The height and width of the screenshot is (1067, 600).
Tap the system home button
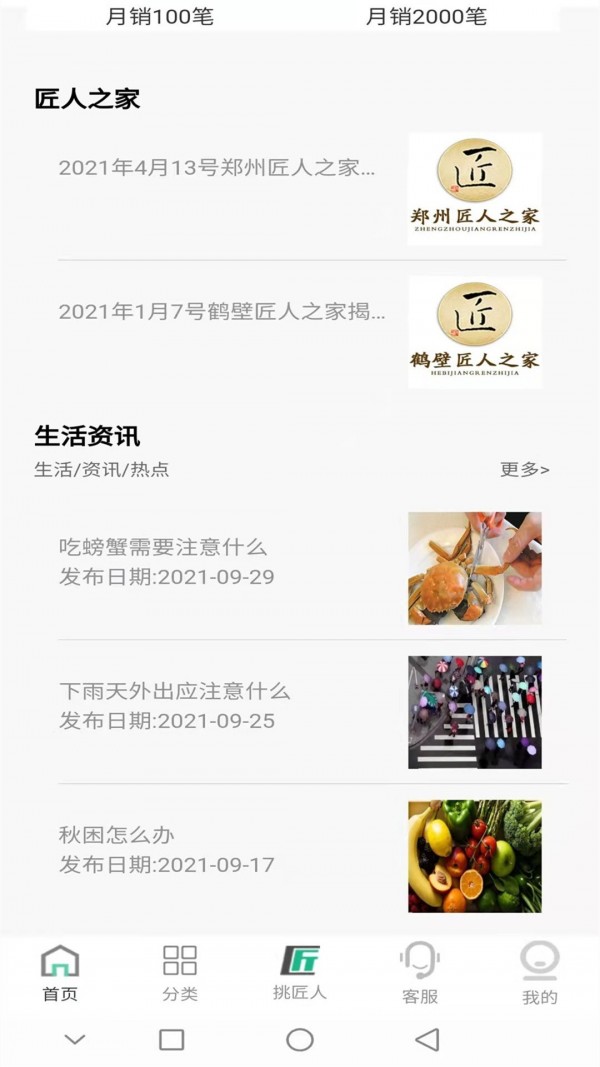(300, 1040)
